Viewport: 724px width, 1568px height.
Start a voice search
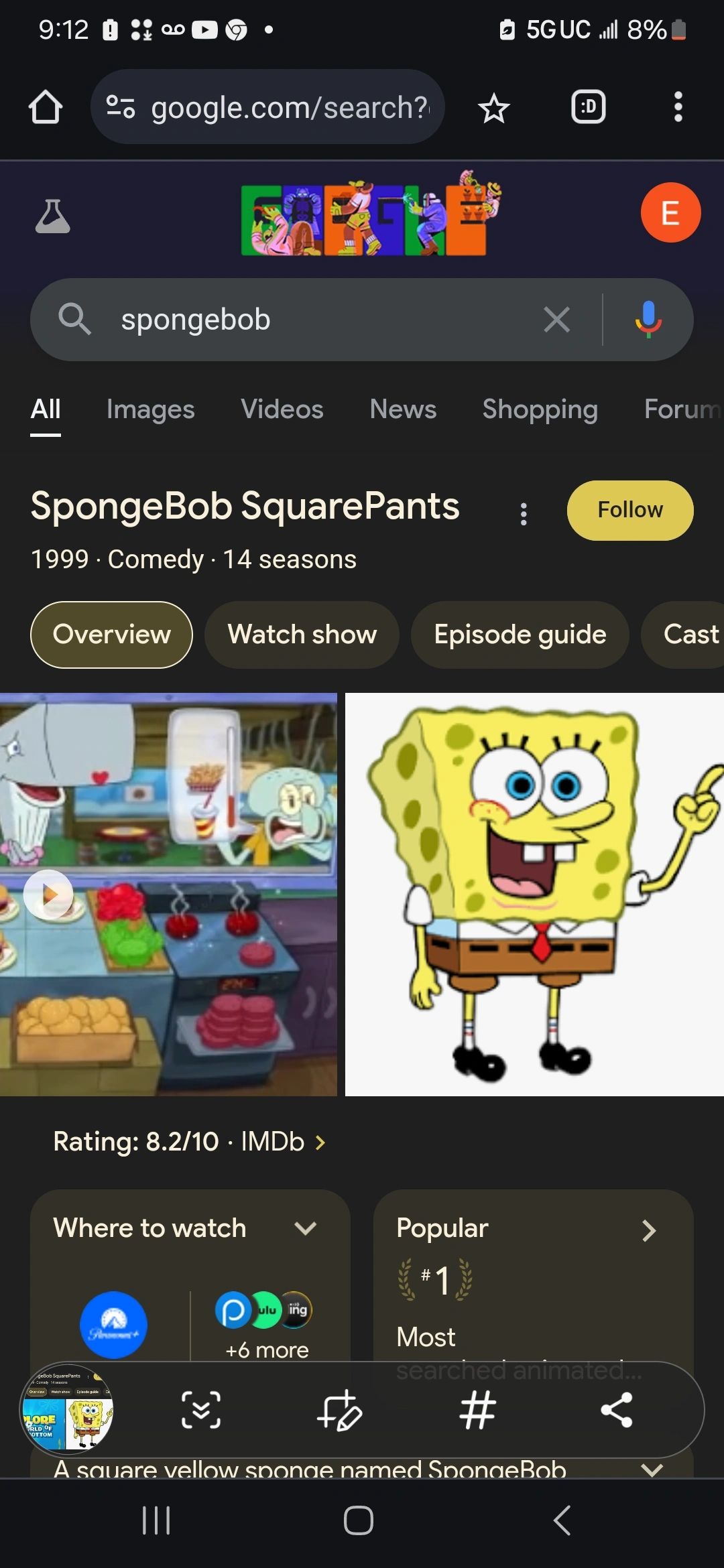tap(648, 320)
